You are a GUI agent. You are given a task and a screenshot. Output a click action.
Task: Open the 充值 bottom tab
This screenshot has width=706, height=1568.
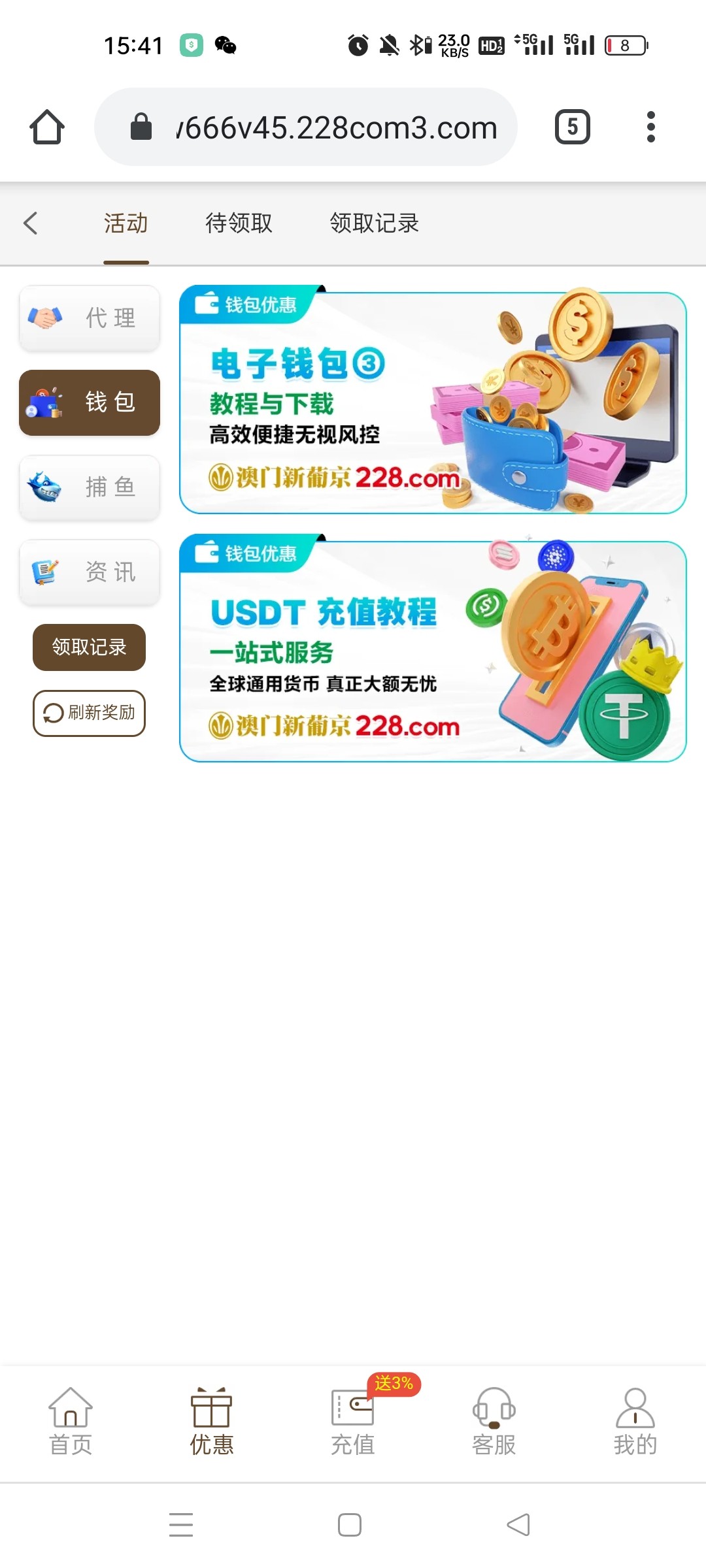[353, 1422]
